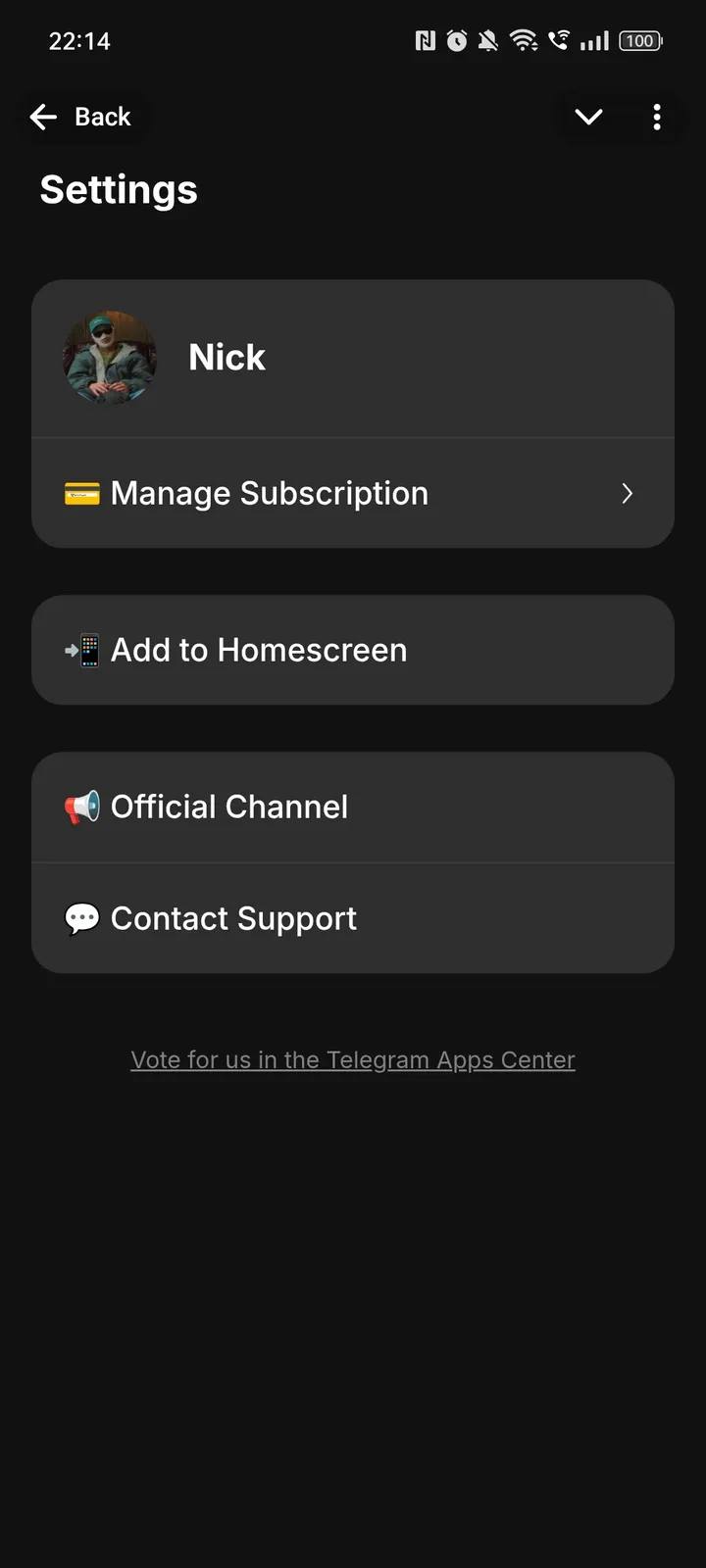Click the megaphone icon beside Official Channel
This screenshot has width=706, height=1568.
82,807
